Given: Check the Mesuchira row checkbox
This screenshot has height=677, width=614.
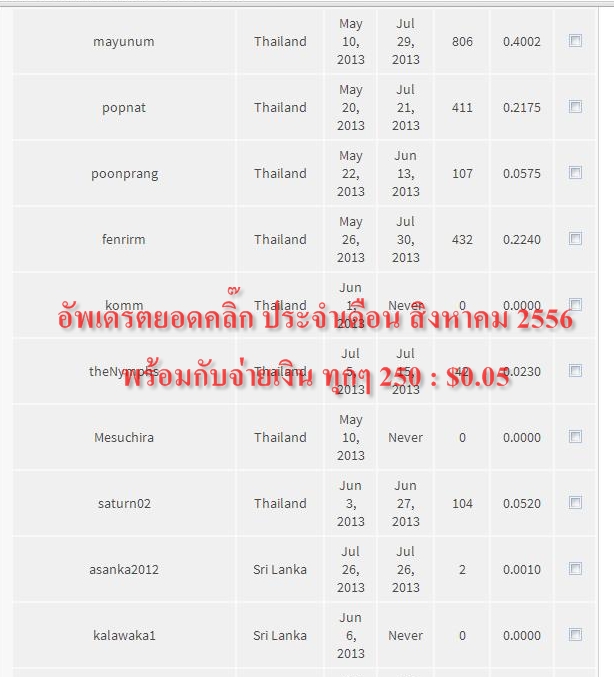Looking at the screenshot, I should (575, 436).
